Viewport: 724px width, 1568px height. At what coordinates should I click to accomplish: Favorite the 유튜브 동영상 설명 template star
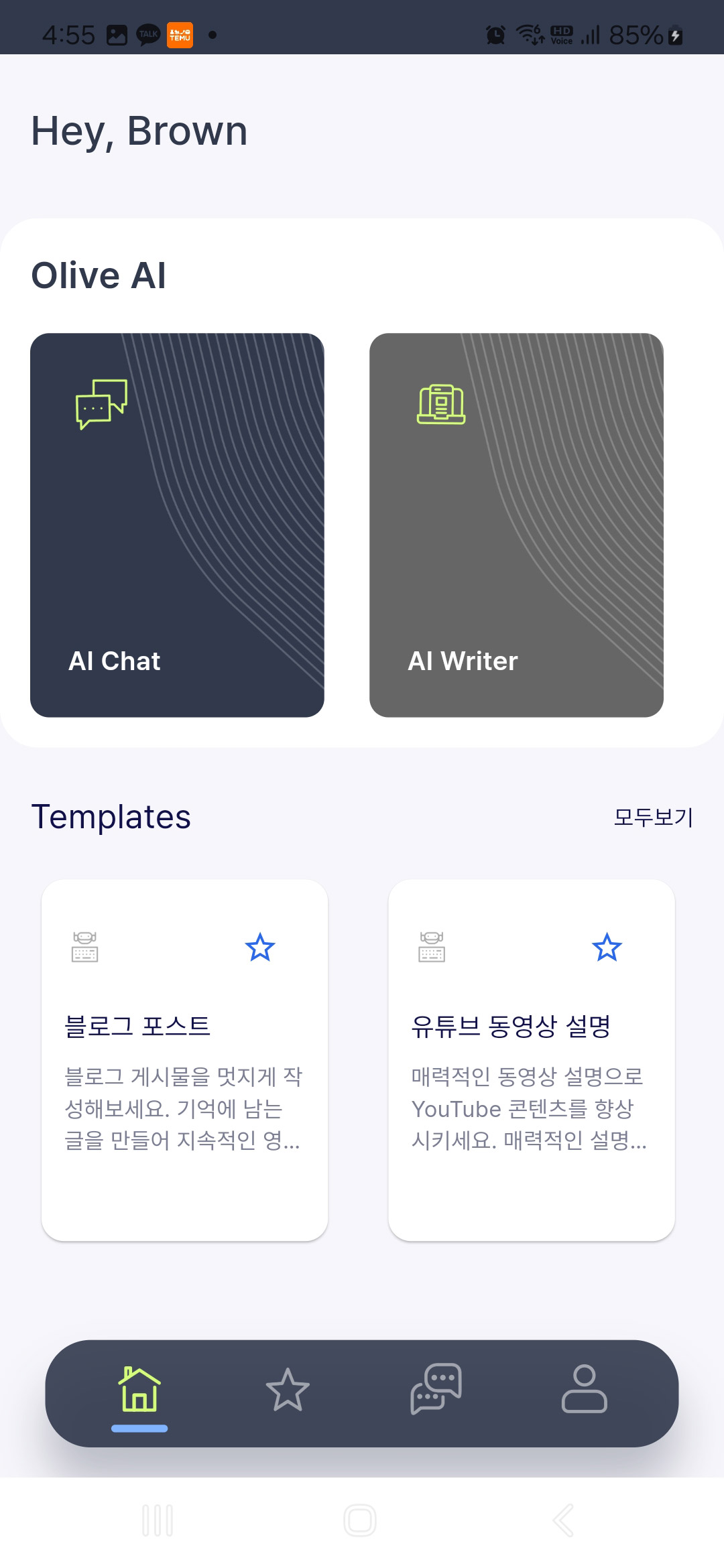607,948
